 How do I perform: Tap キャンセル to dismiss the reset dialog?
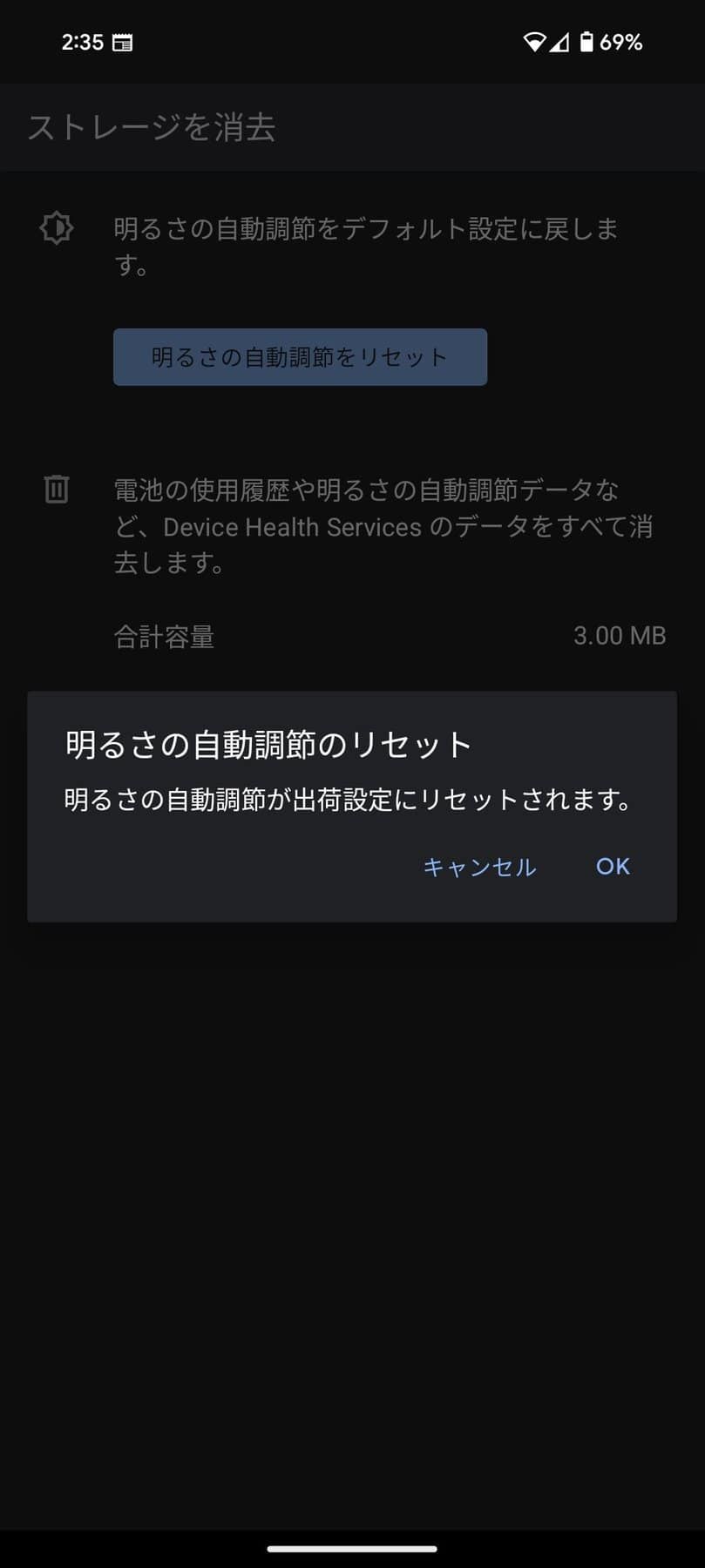point(479,867)
